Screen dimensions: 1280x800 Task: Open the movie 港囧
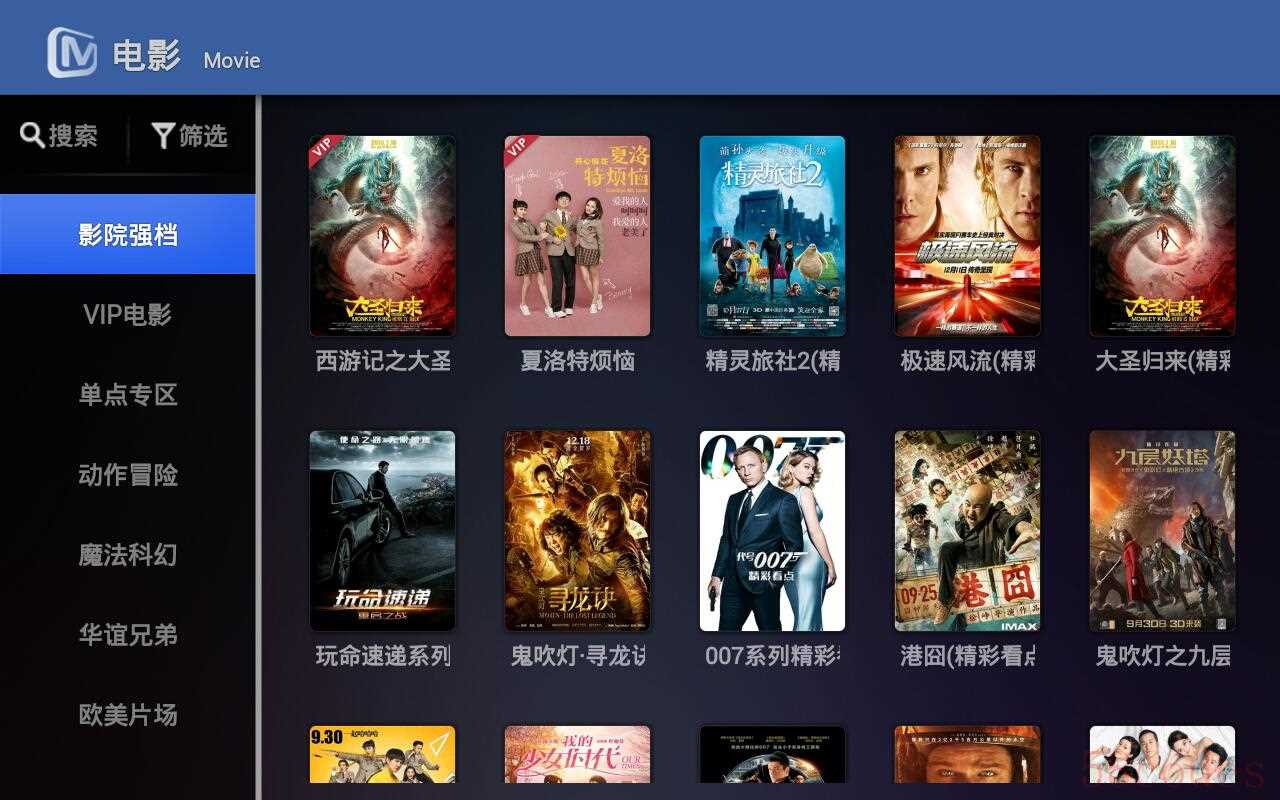pos(967,531)
